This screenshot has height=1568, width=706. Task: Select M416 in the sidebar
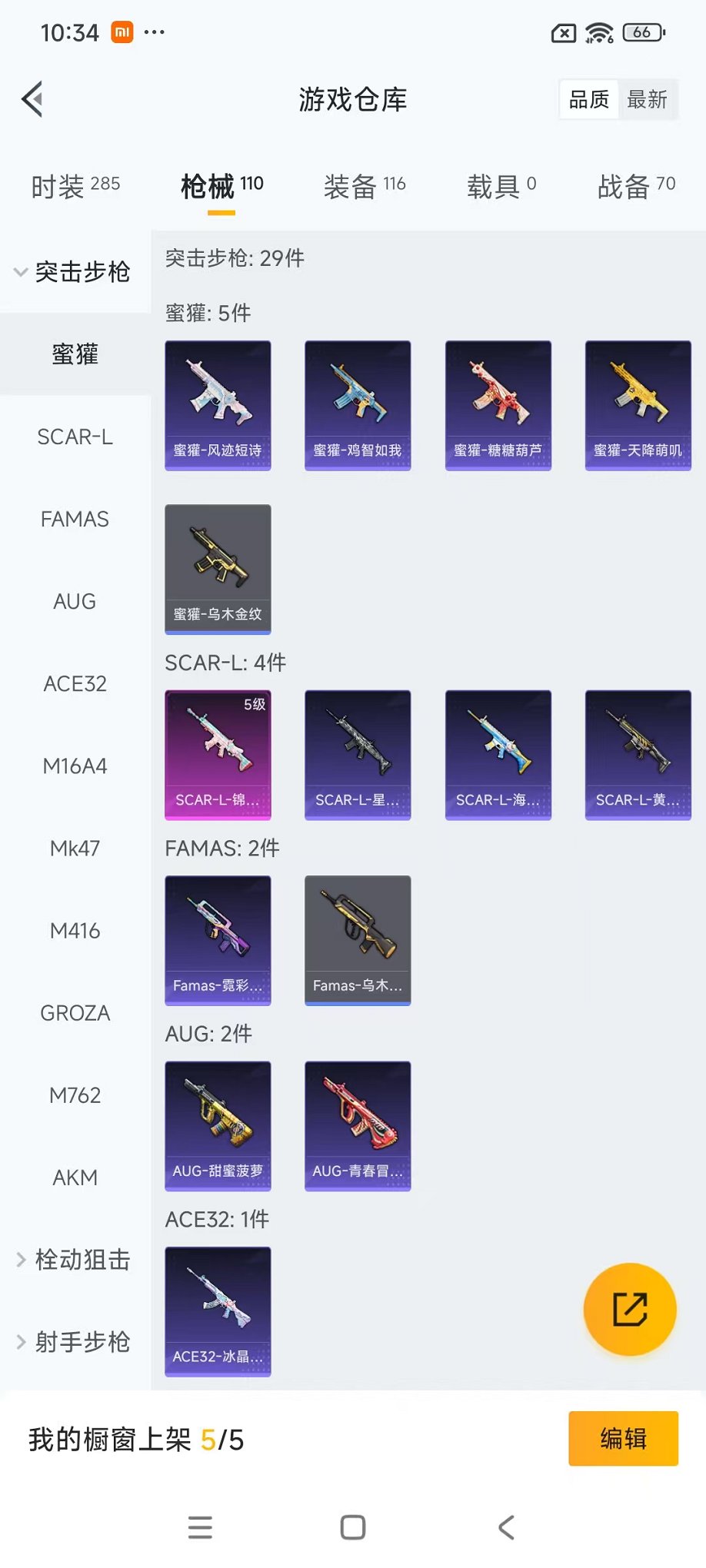(75, 931)
